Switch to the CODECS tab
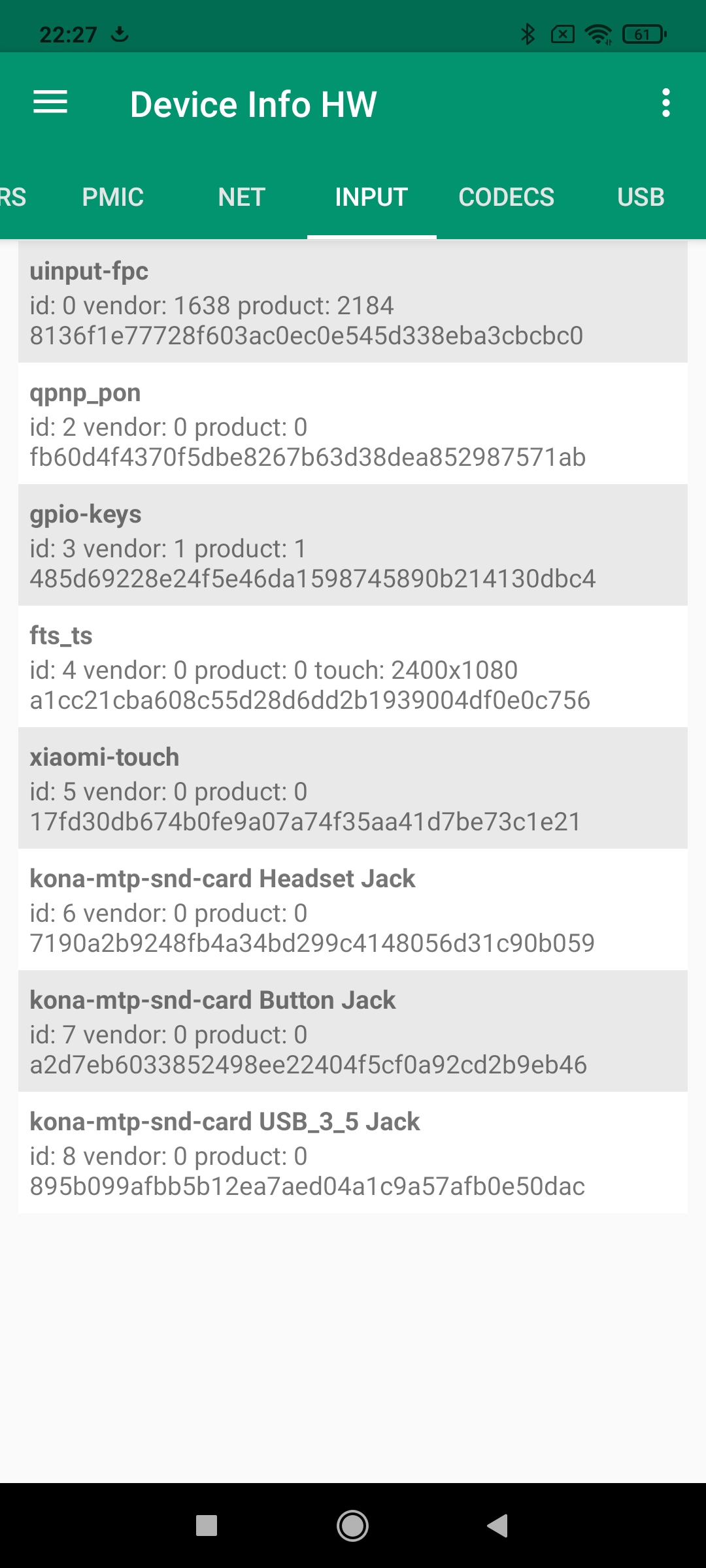The image size is (706, 1568). [506, 197]
